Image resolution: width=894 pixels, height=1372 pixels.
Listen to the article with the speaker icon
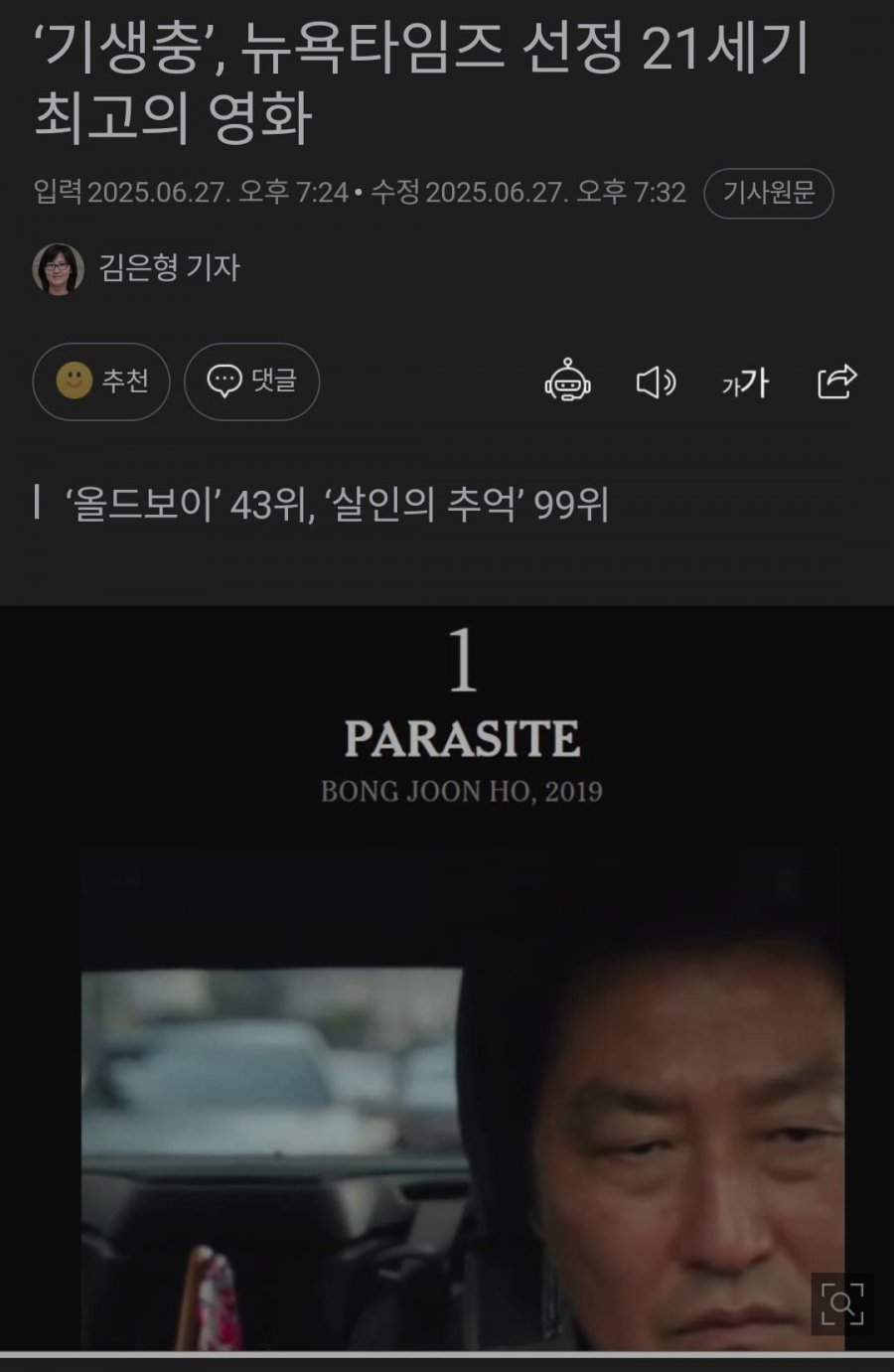(656, 381)
